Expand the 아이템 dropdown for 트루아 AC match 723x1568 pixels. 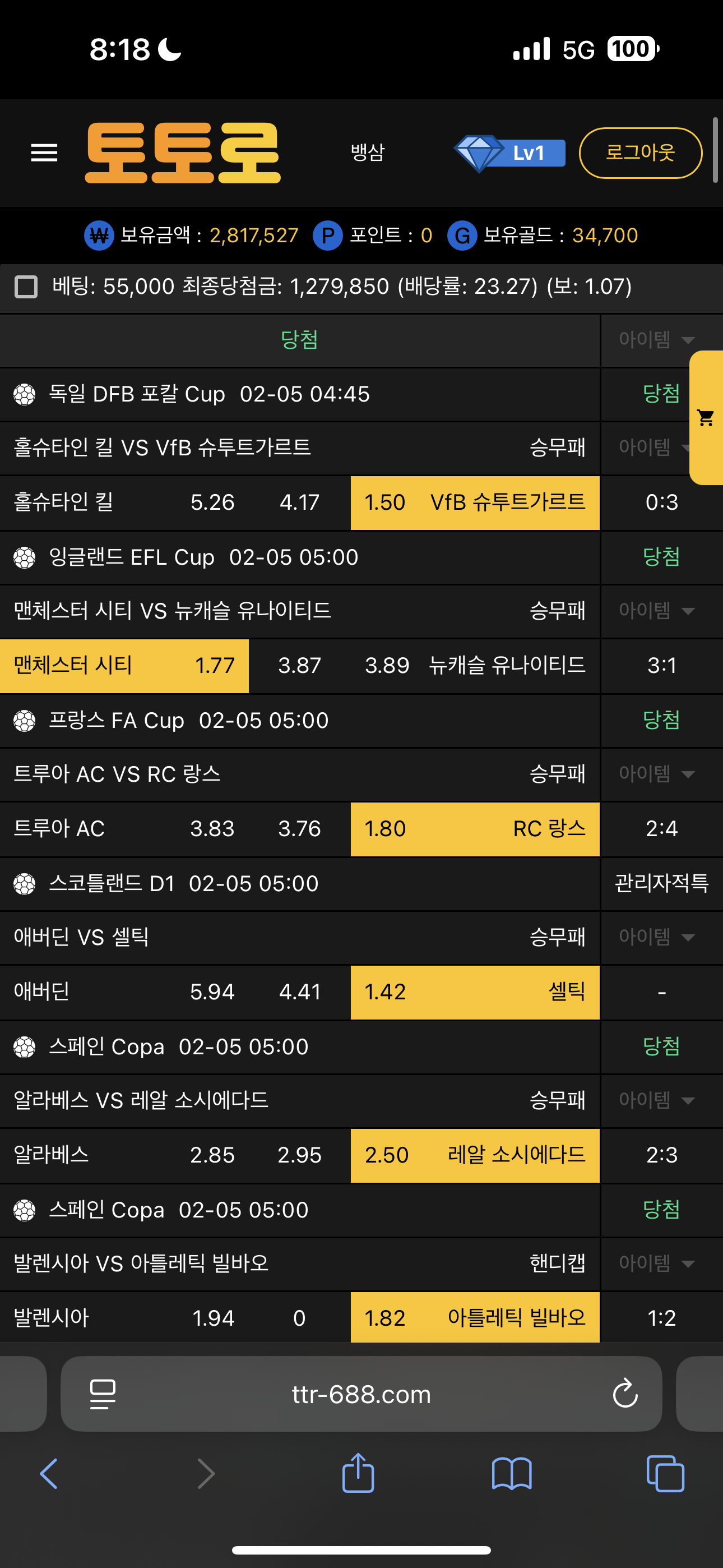pos(656,774)
